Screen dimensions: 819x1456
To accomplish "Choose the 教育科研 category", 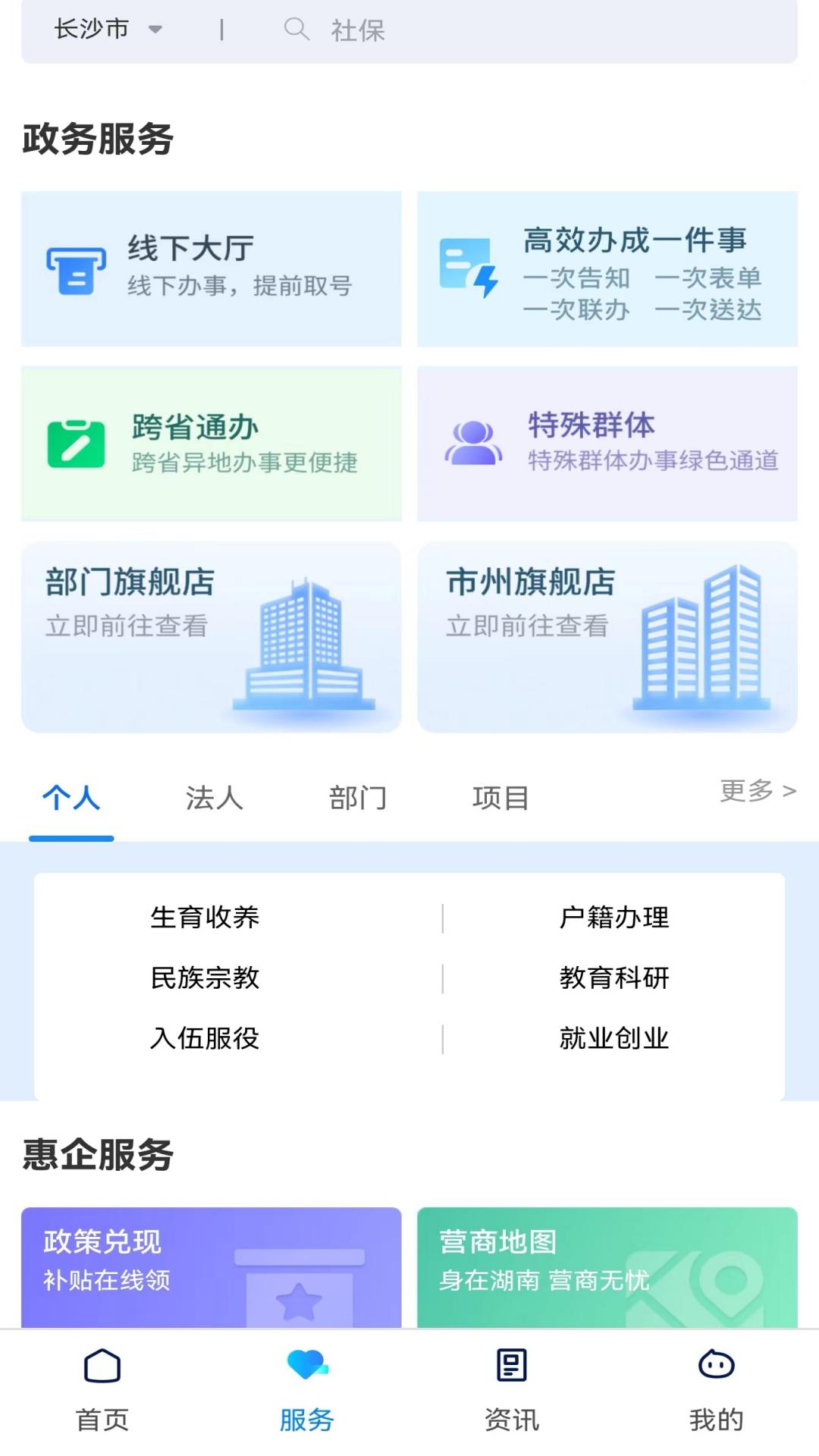I will (614, 978).
